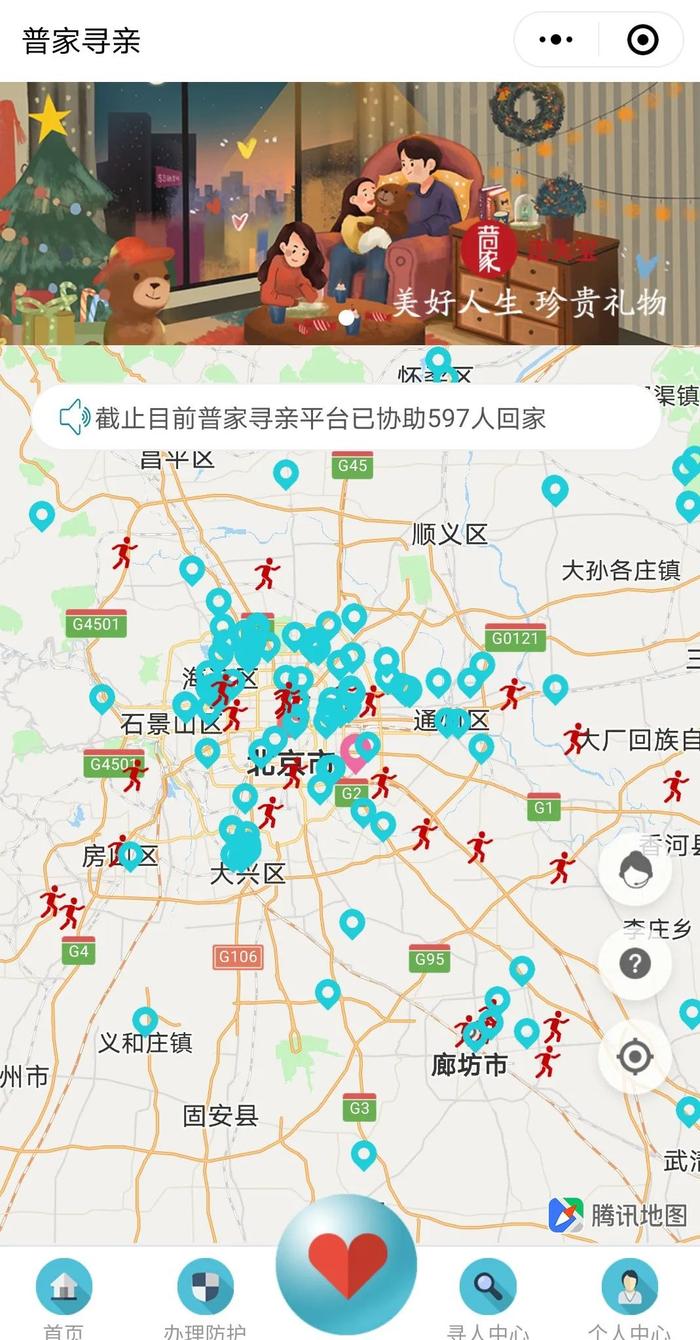700x1340 pixels.
Task: Select the running figure marker near 大厂回族自治县
Action: pyautogui.click(x=574, y=738)
